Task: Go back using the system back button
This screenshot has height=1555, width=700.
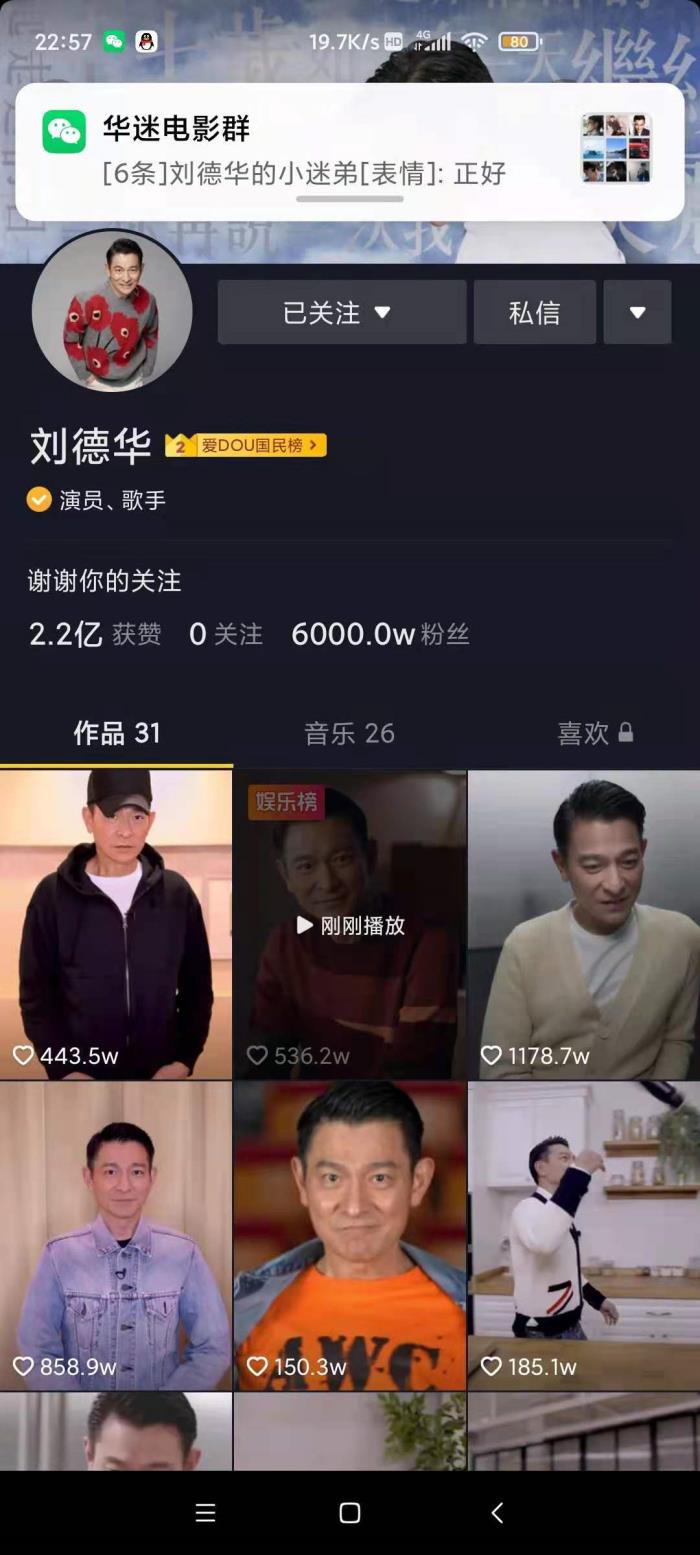Action: tap(497, 1512)
